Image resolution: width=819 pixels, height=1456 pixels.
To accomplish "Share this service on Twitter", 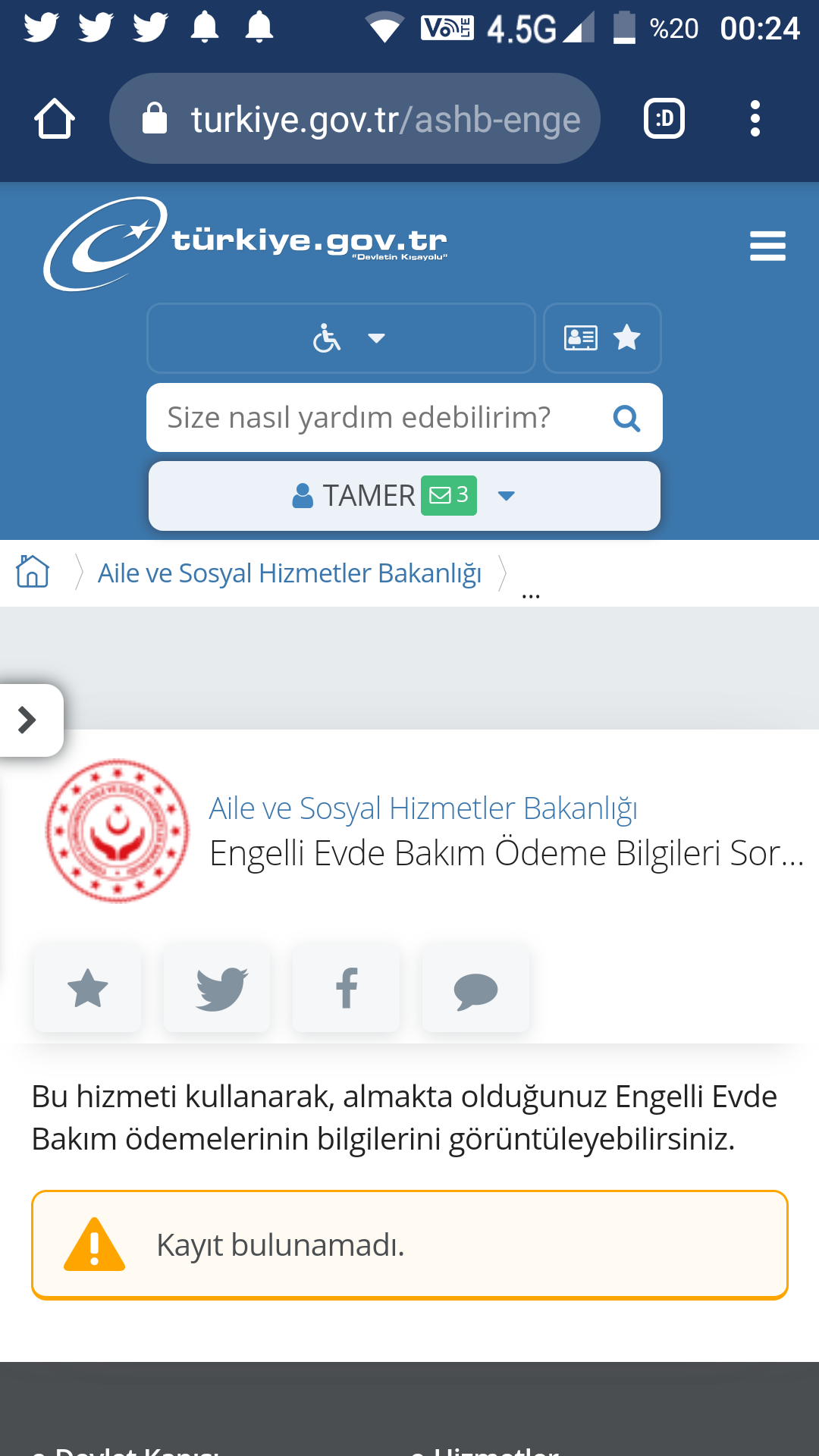I will point(218,988).
